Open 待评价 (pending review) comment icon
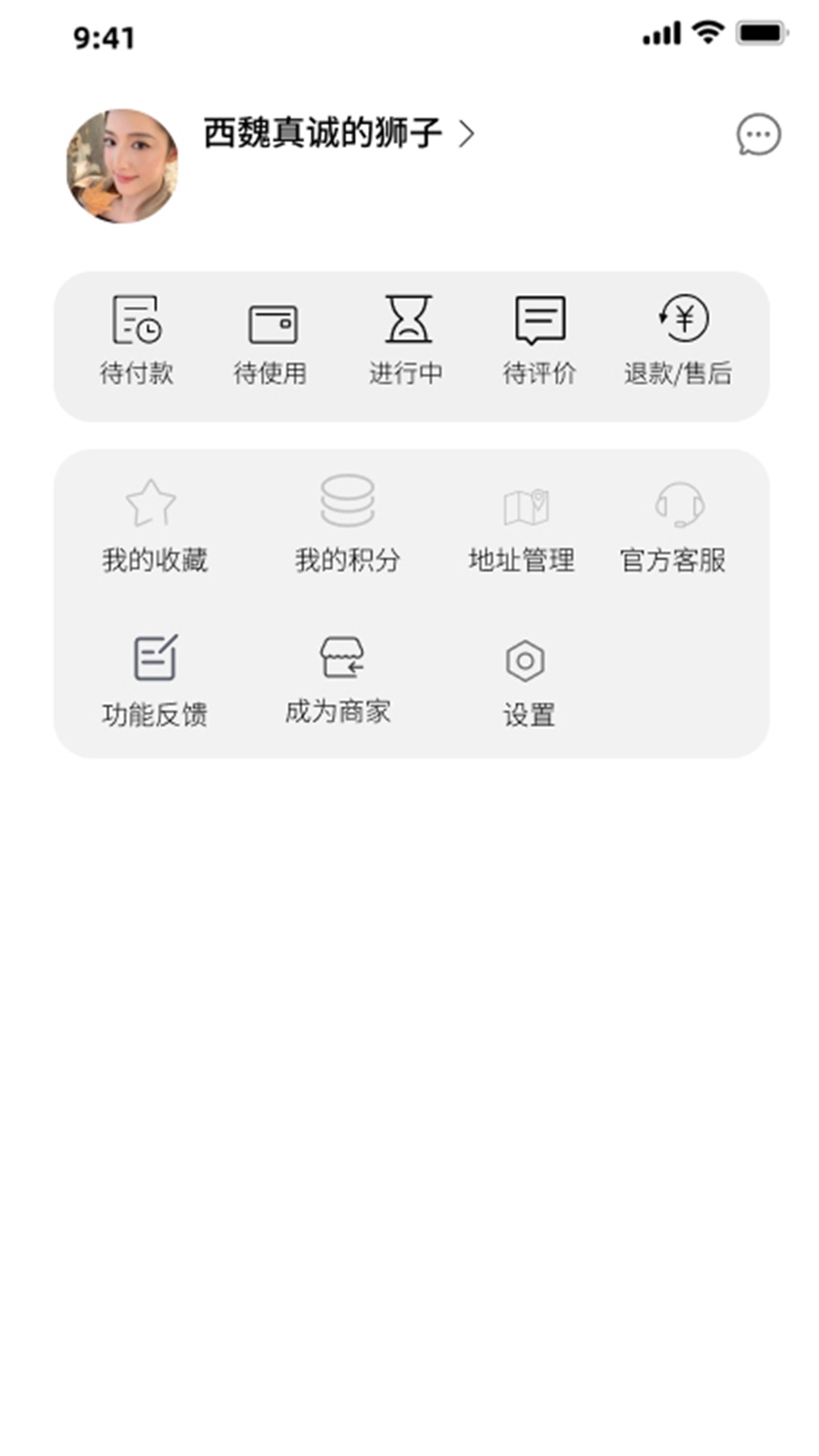819x1456 pixels. point(540,322)
